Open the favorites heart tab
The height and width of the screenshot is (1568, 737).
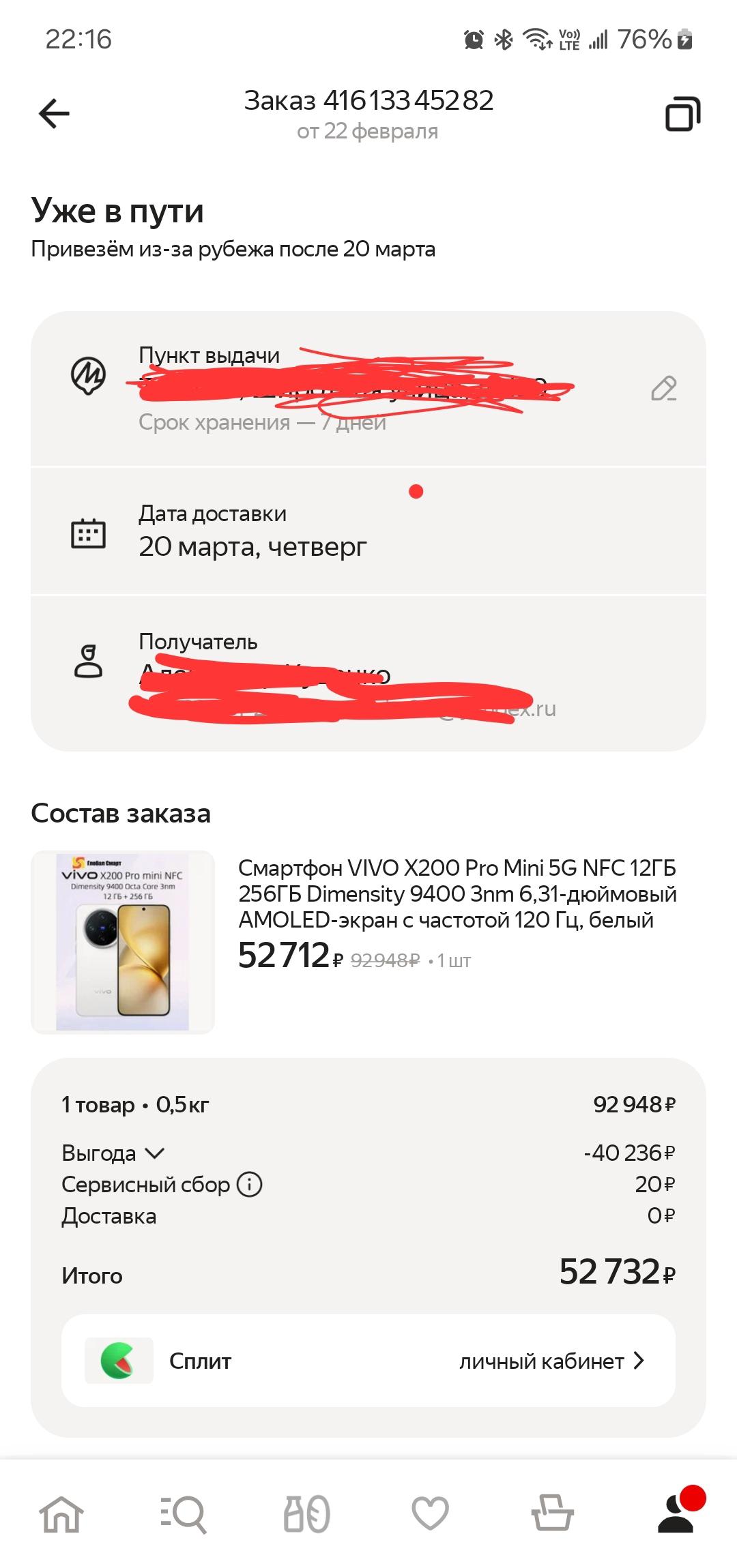(430, 1514)
